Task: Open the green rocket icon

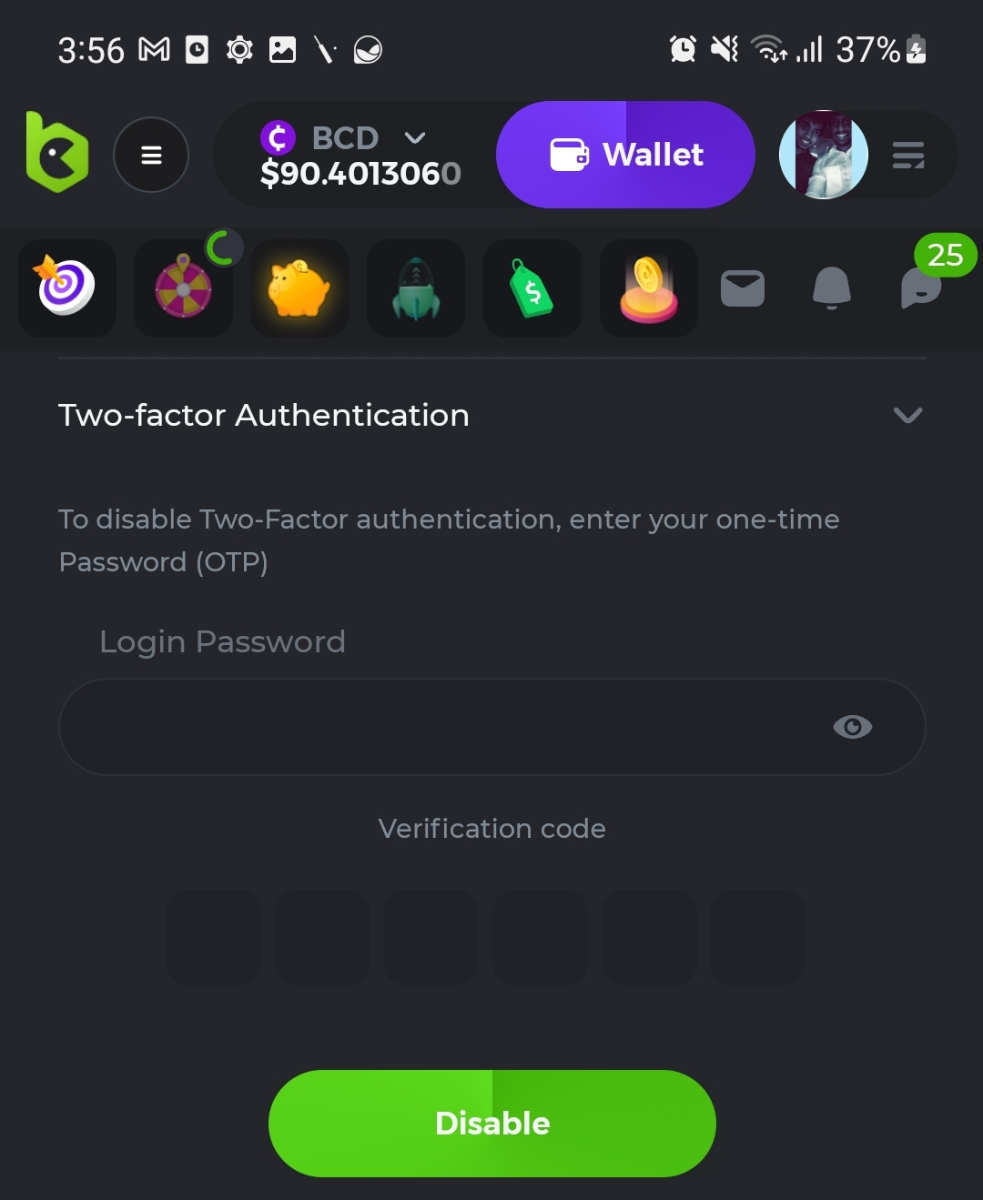Action: (415, 288)
